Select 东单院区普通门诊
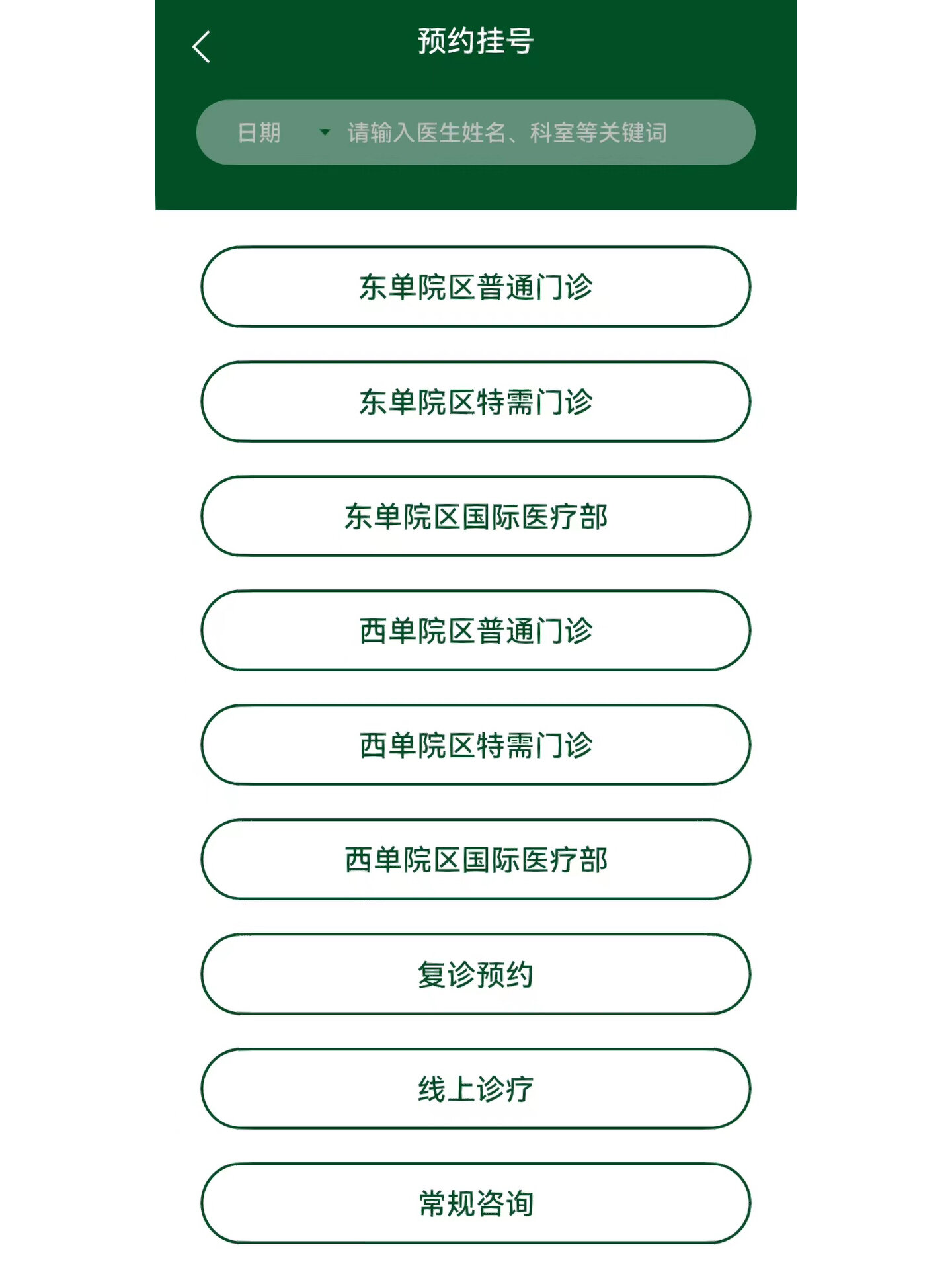 pyautogui.click(x=475, y=287)
